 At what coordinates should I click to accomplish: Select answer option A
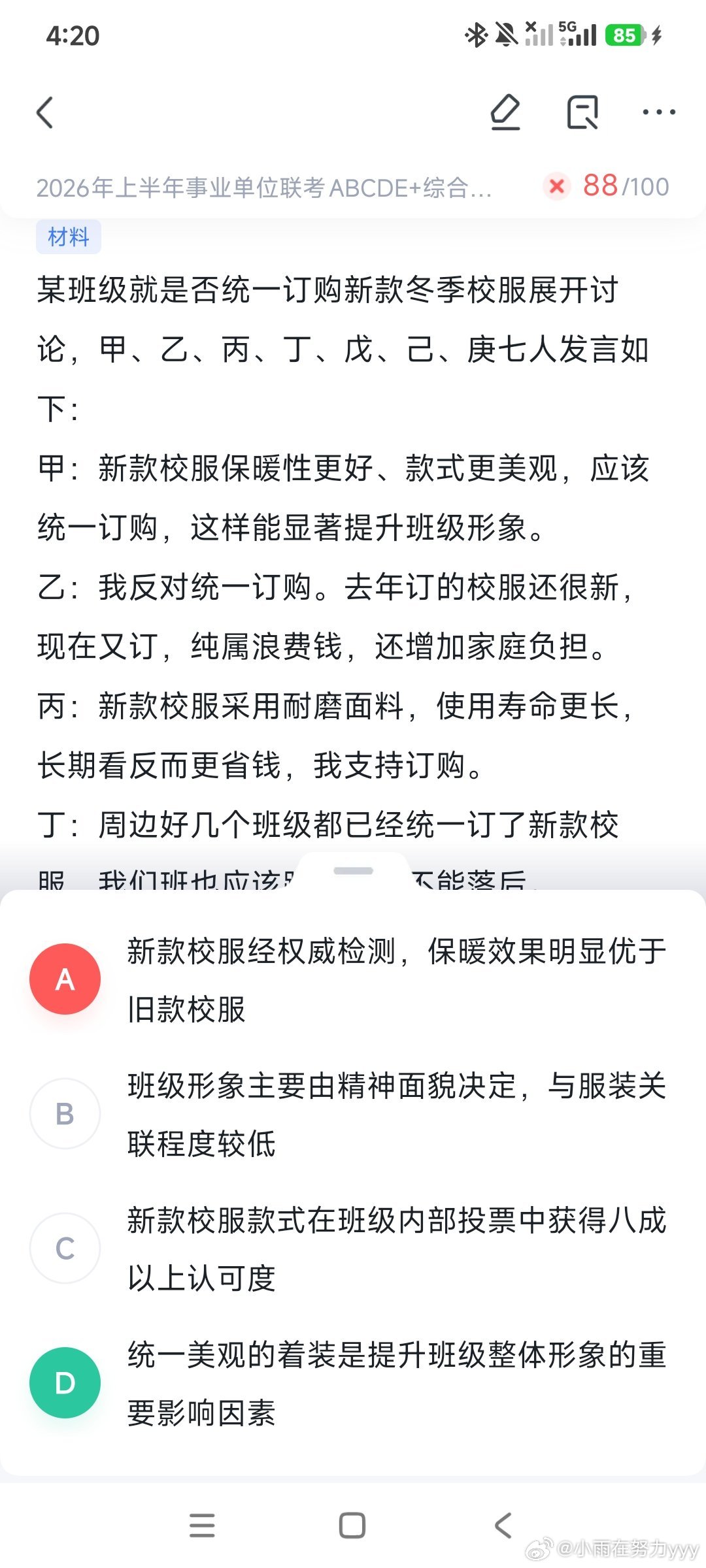pos(64,978)
